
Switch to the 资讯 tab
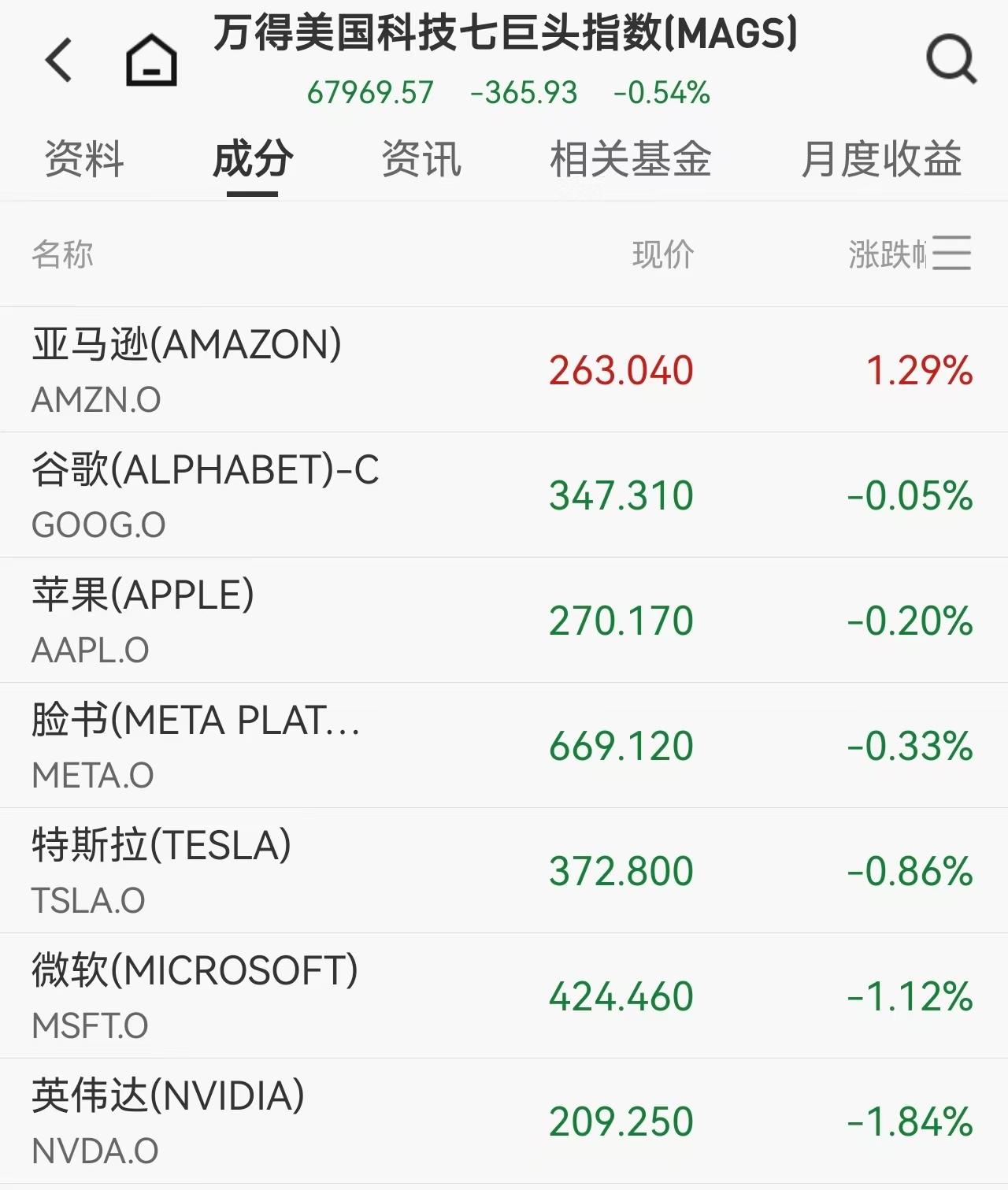pos(421,160)
